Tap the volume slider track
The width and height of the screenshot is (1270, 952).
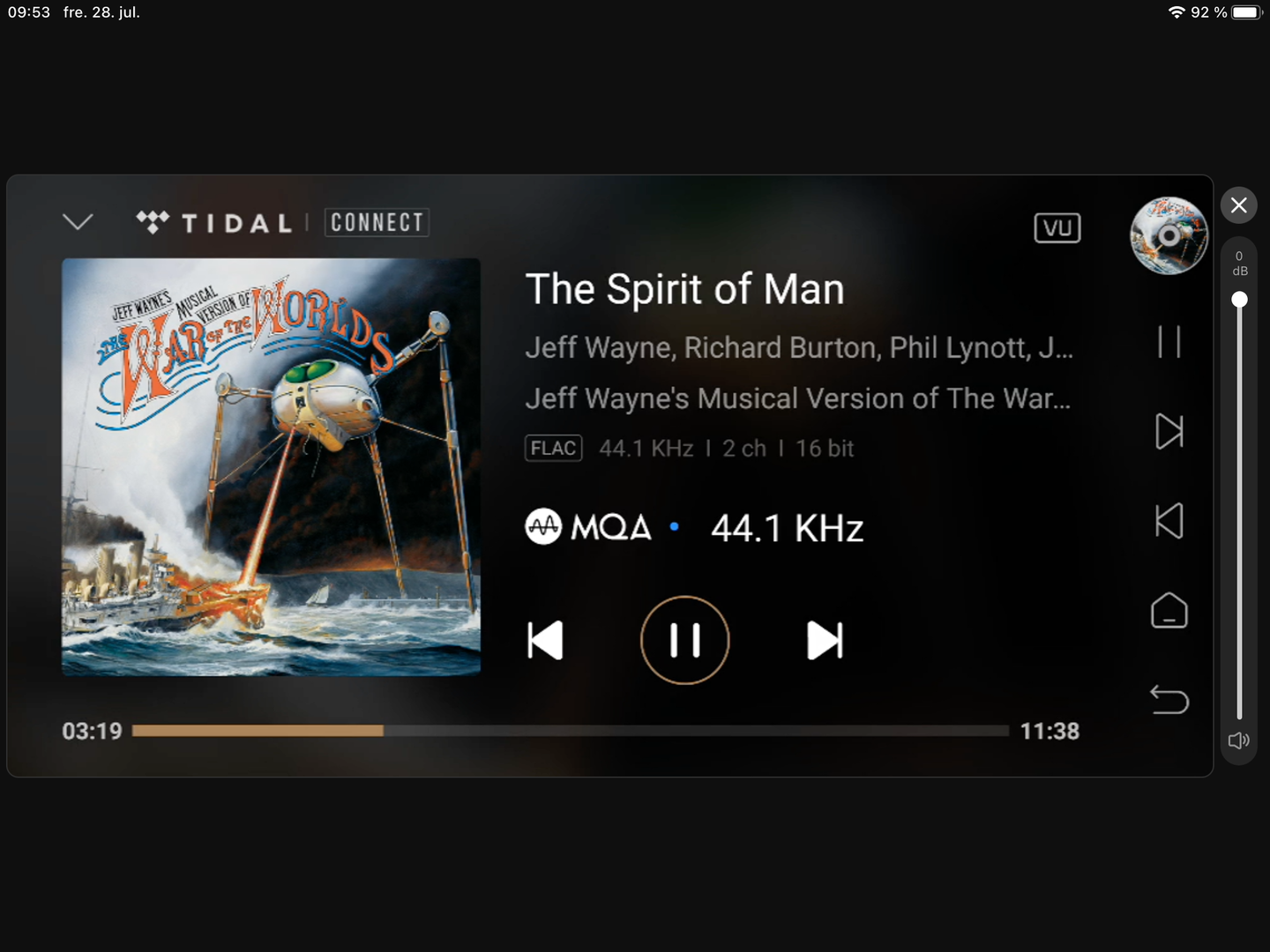tap(1239, 511)
